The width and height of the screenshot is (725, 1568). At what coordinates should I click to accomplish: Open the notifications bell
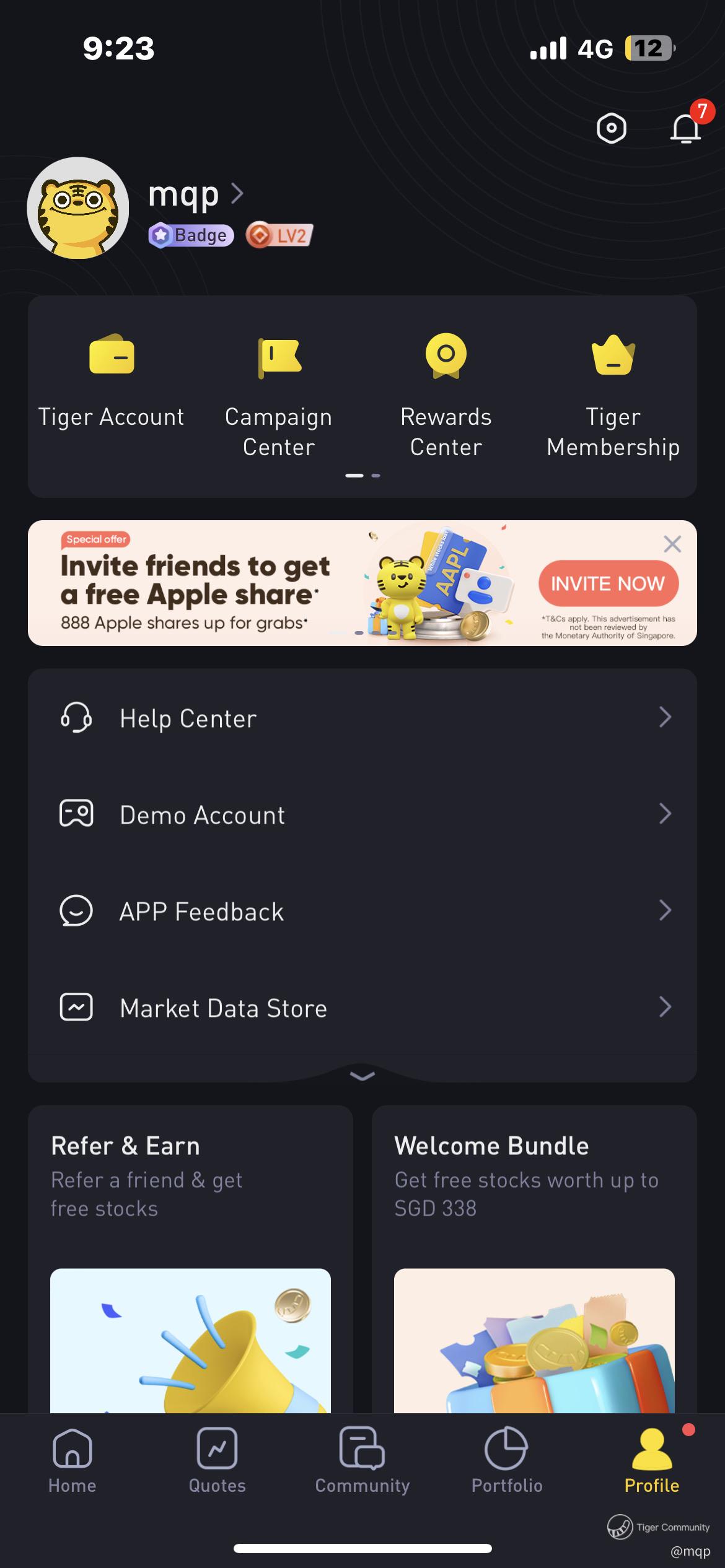point(685,129)
